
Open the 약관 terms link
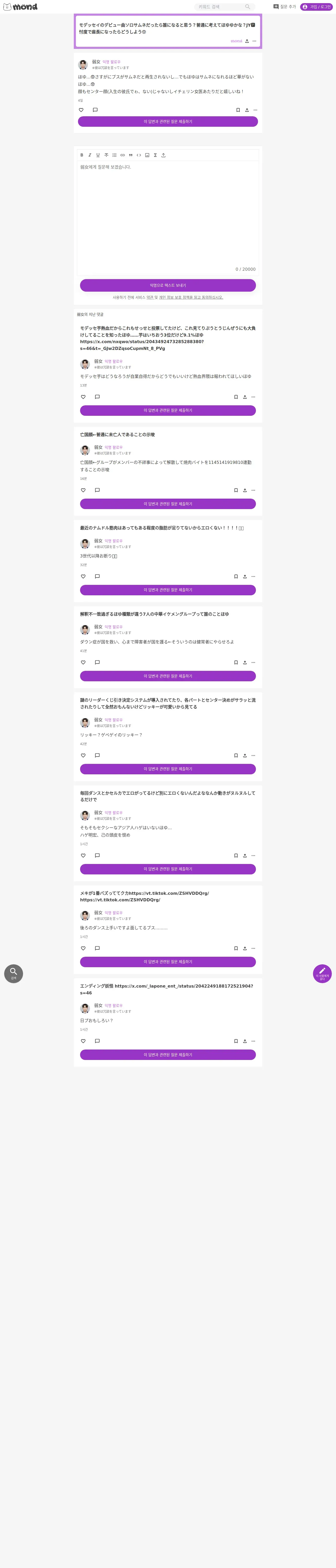tap(149, 298)
